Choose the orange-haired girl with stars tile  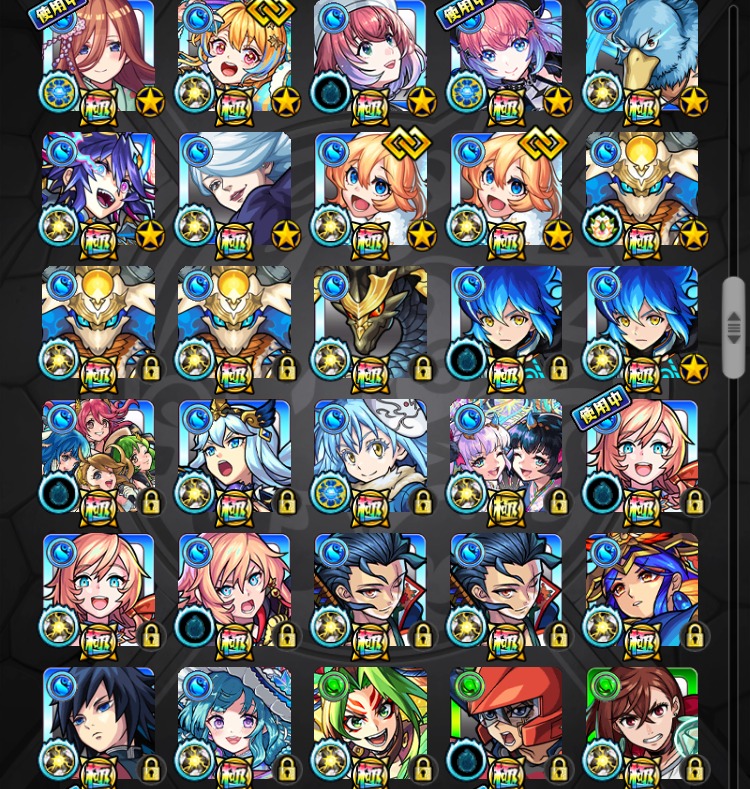[x=235, y=55]
